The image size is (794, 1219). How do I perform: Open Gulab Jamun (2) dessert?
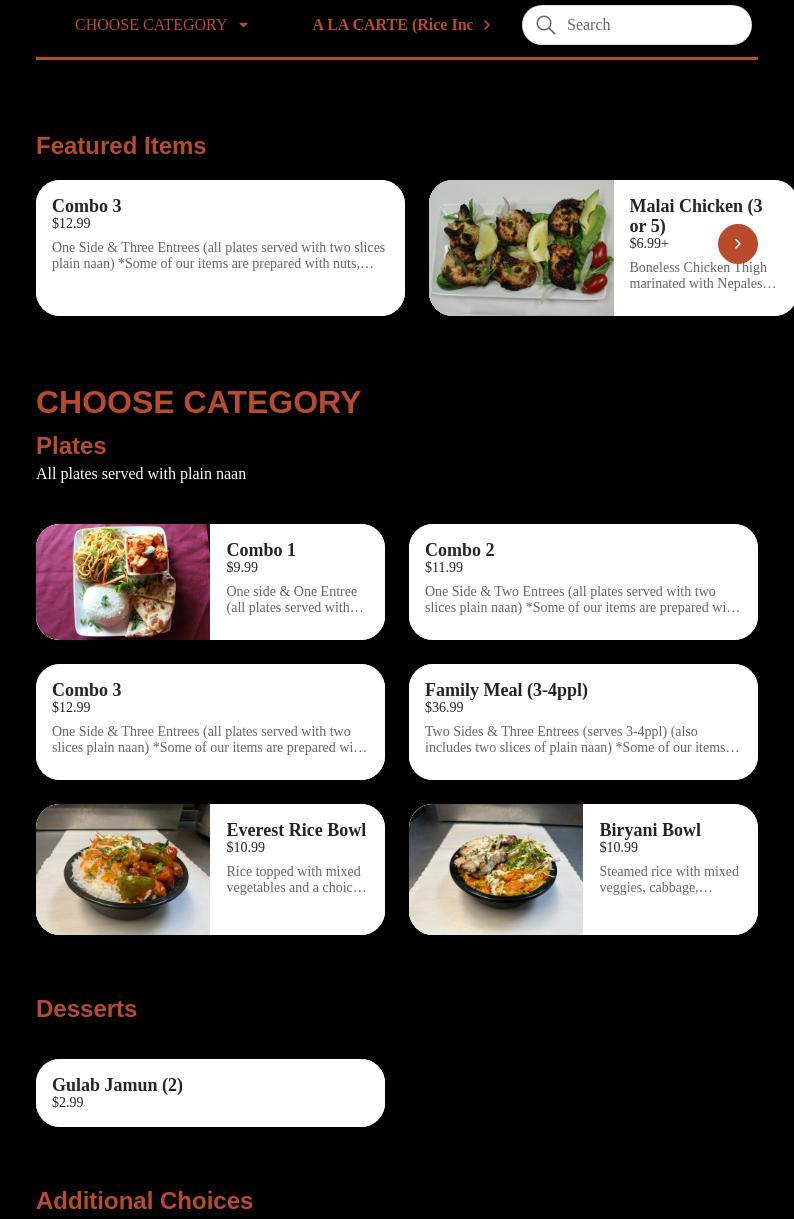coord(210,1093)
